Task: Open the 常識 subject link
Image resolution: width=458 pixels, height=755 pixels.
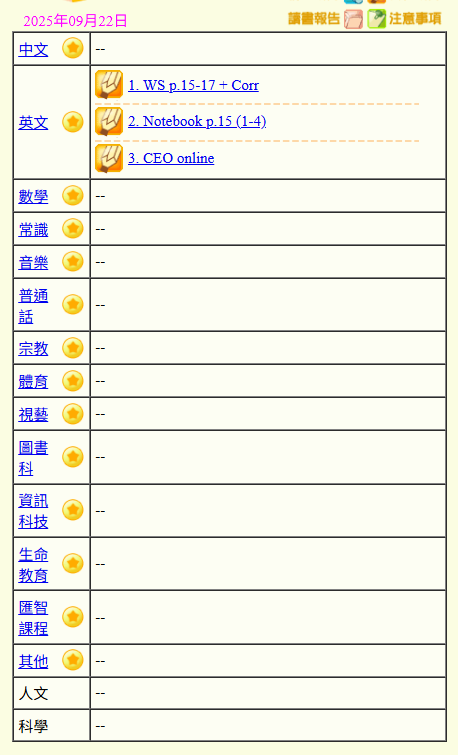Action: click(x=33, y=230)
